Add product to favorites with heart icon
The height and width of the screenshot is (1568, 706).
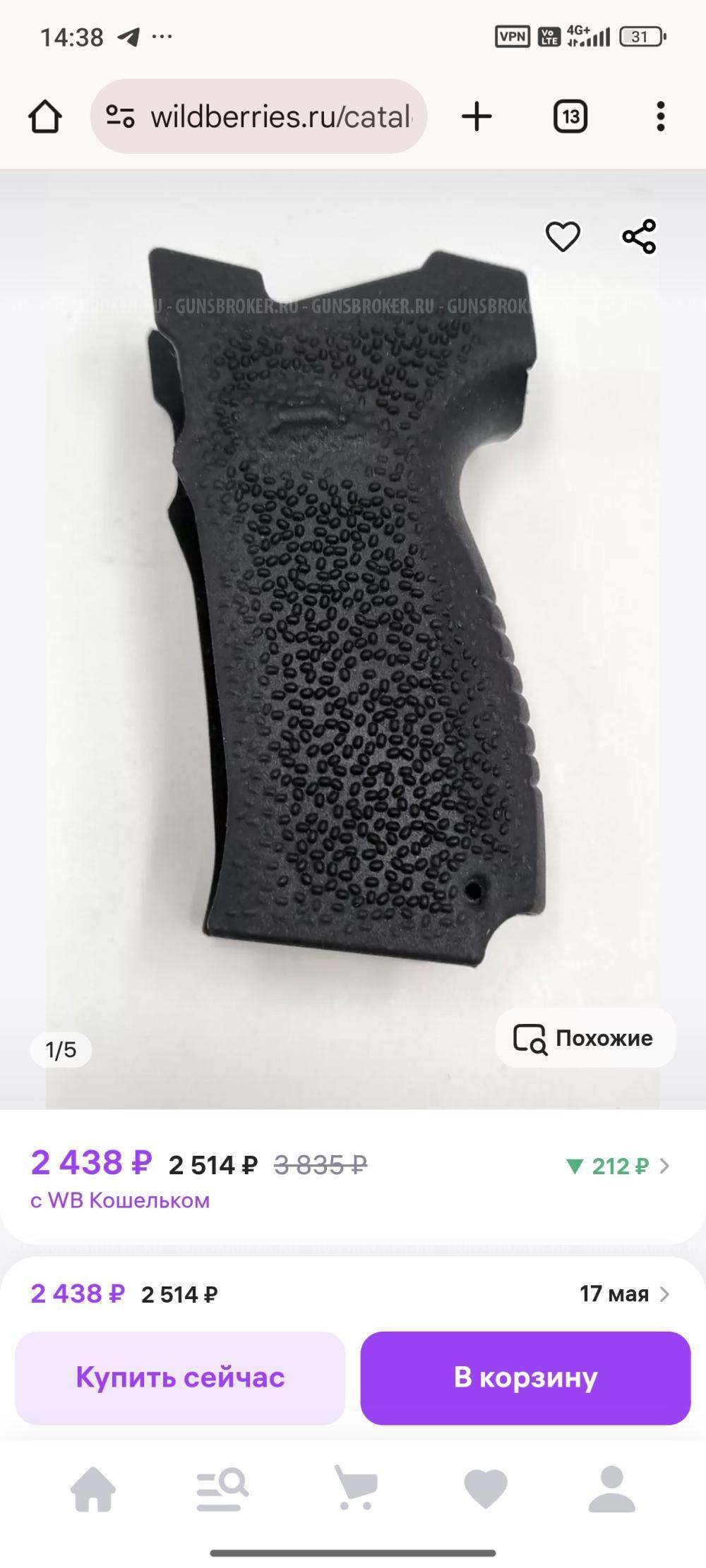click(563, 236)
